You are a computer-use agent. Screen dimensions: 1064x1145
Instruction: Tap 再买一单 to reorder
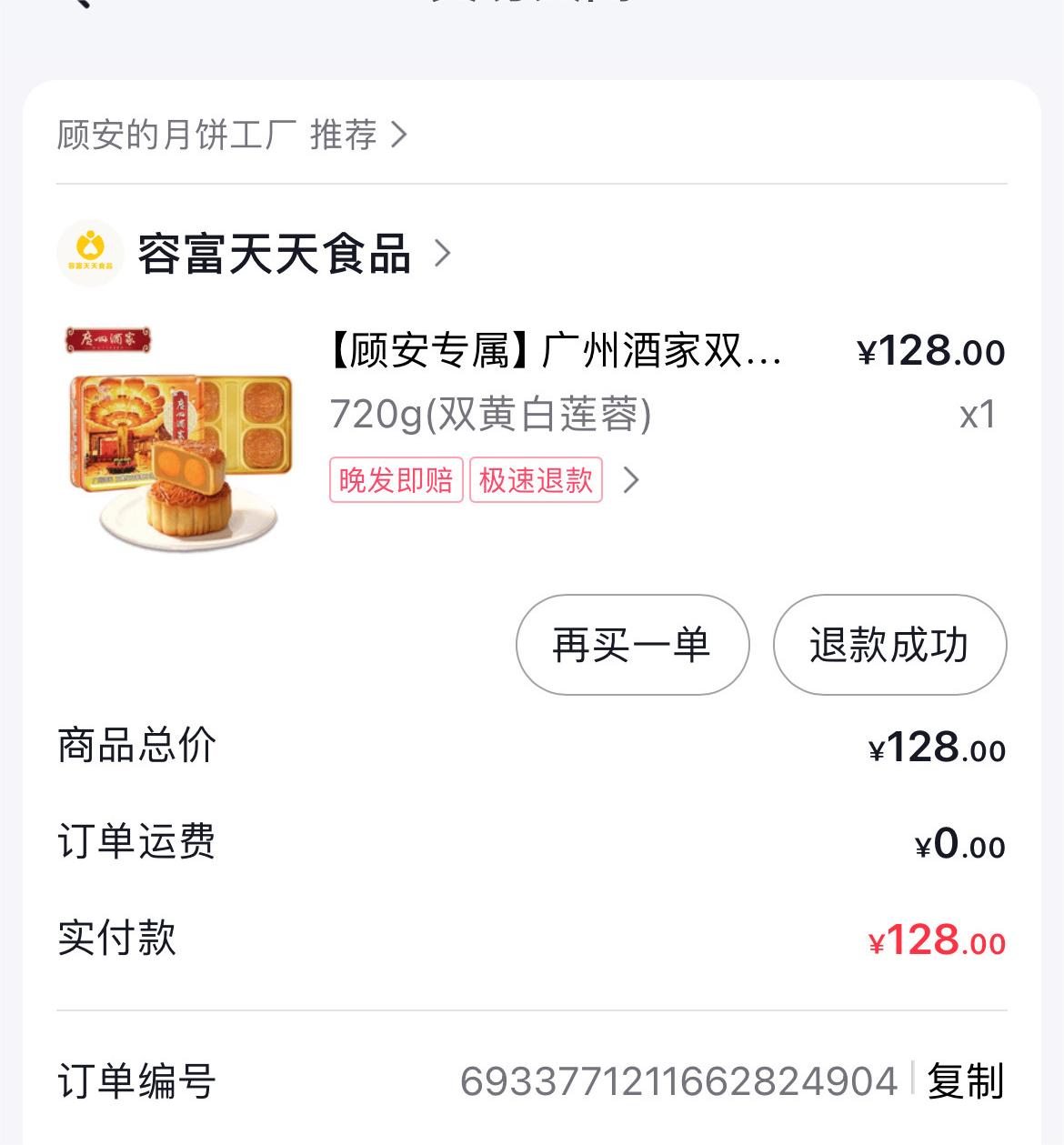coord(632,646)
